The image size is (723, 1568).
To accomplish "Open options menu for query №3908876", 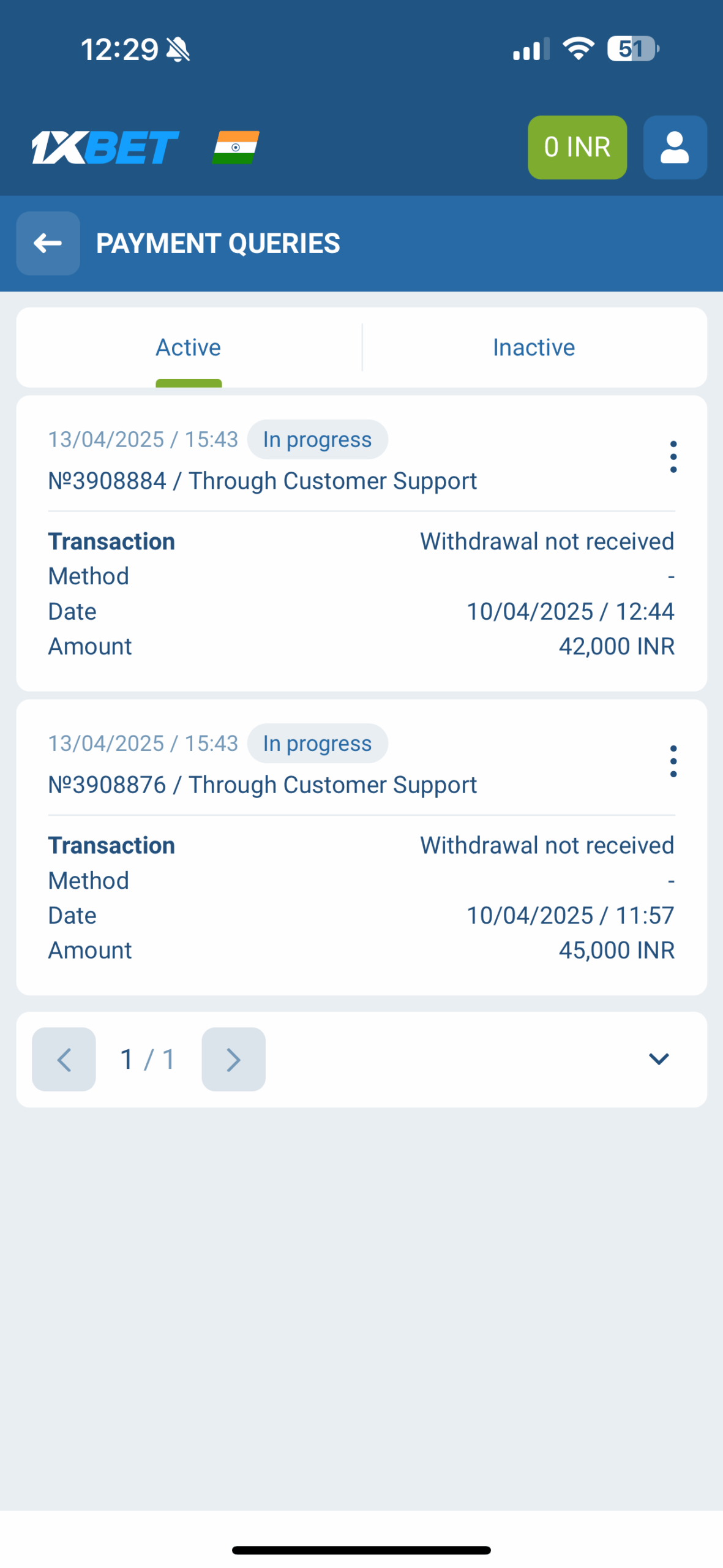I will coord(673,761).
